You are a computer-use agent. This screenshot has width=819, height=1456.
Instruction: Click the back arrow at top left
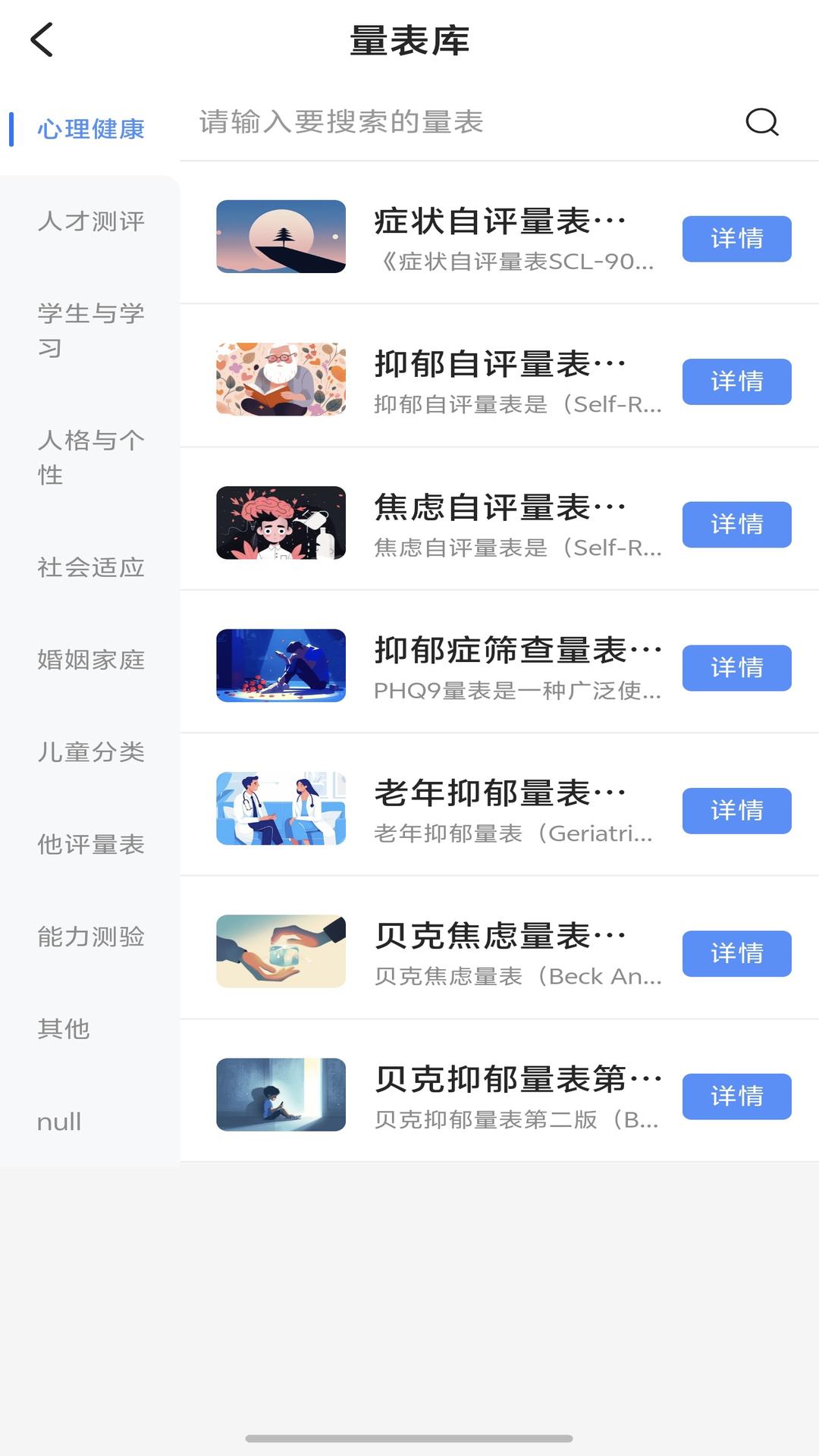click(43, 39)
